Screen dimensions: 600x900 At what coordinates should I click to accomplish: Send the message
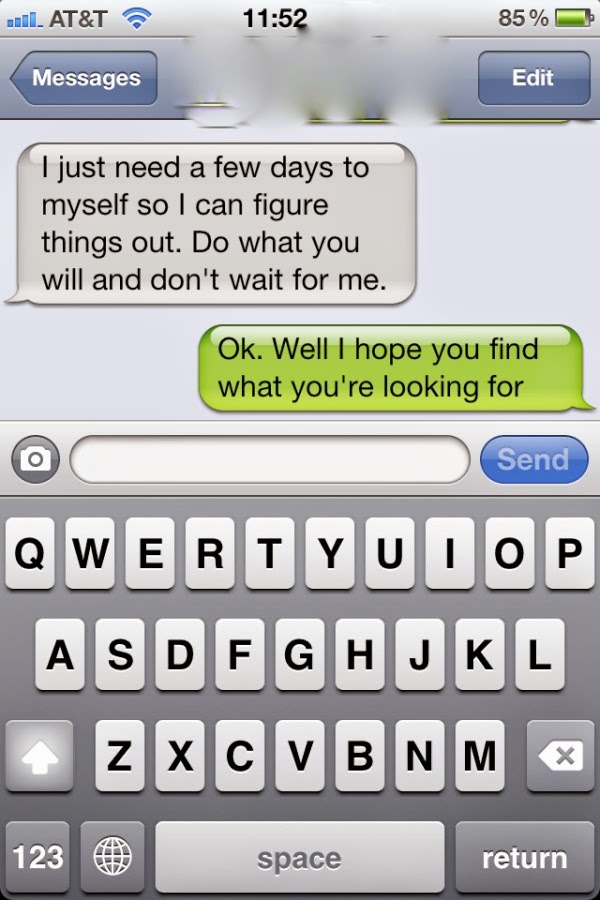pos(533,459)
